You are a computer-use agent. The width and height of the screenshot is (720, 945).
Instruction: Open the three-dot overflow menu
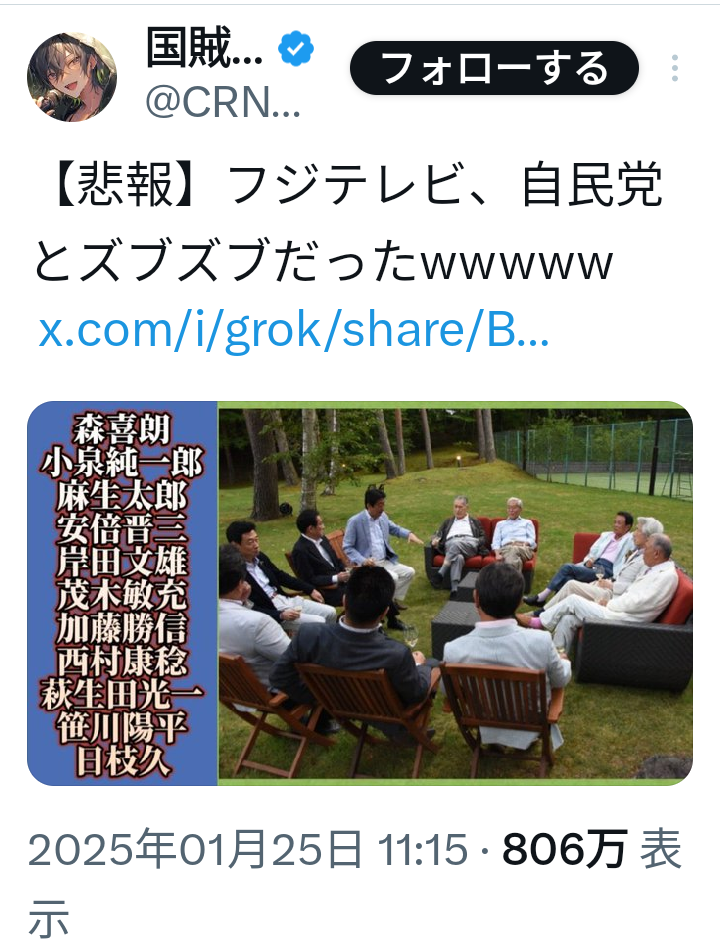pyautogui.click(x=676, y=68)
